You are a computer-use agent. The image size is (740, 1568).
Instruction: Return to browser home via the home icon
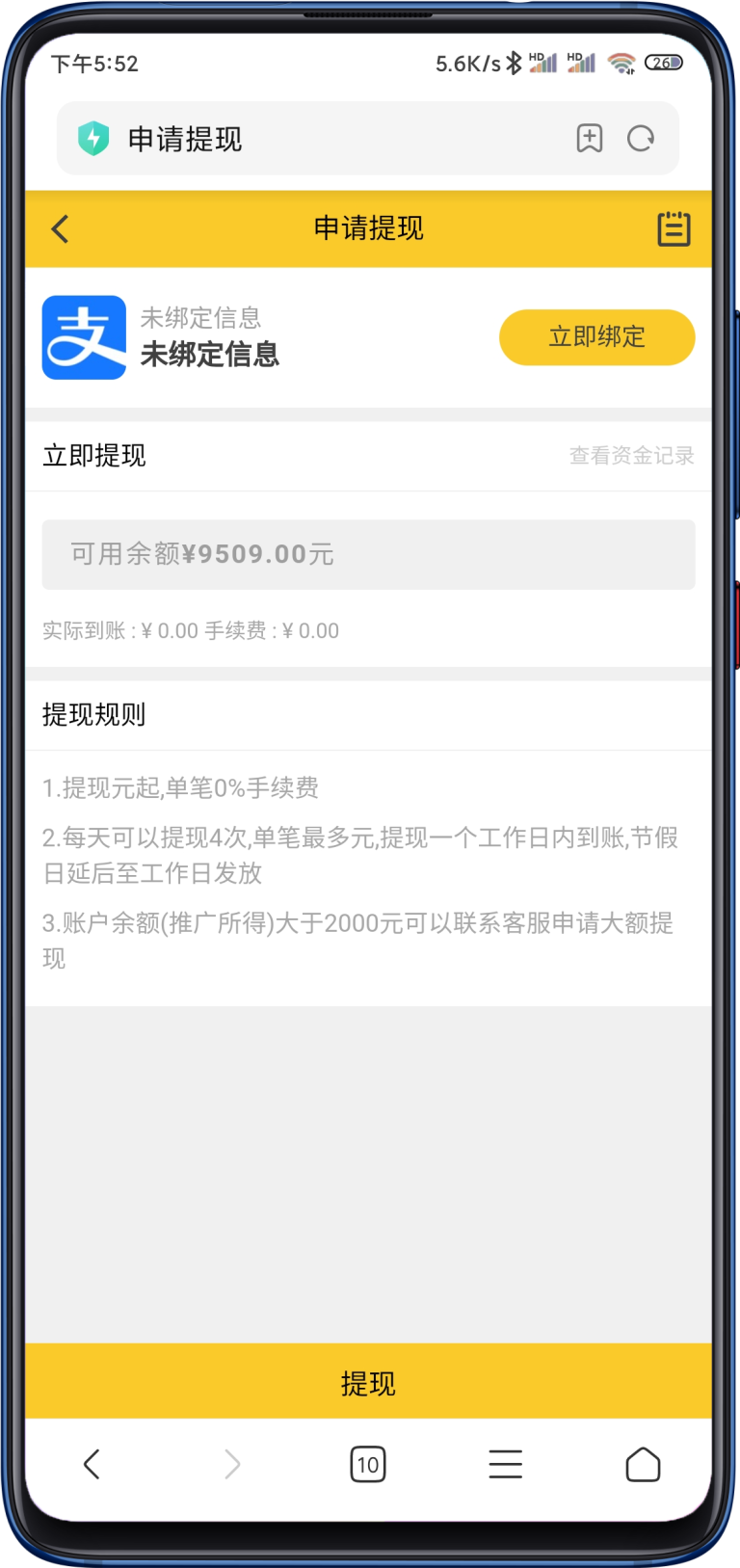643,1464
